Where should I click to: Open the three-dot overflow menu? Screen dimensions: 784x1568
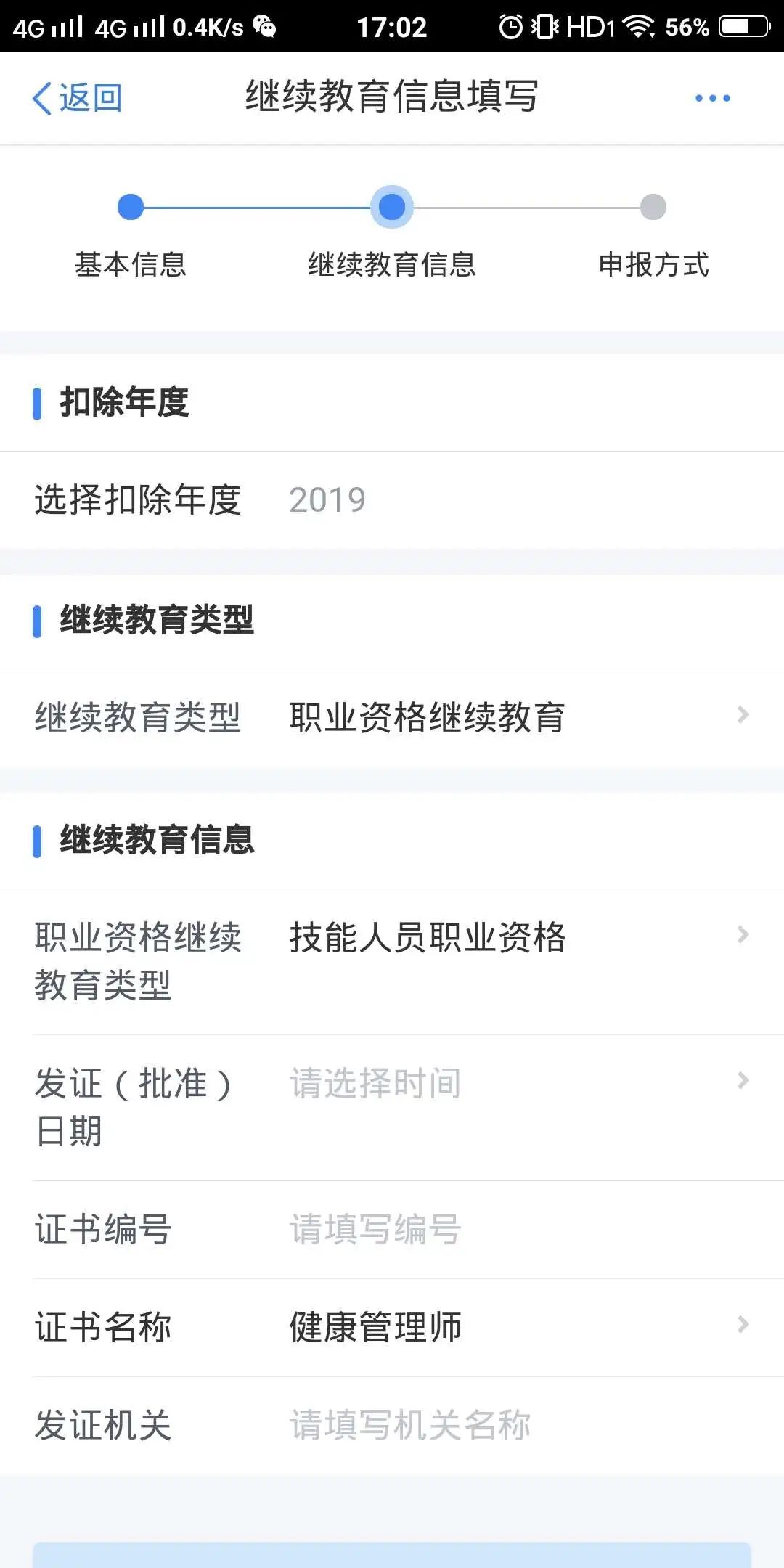[x=712, y=98]
